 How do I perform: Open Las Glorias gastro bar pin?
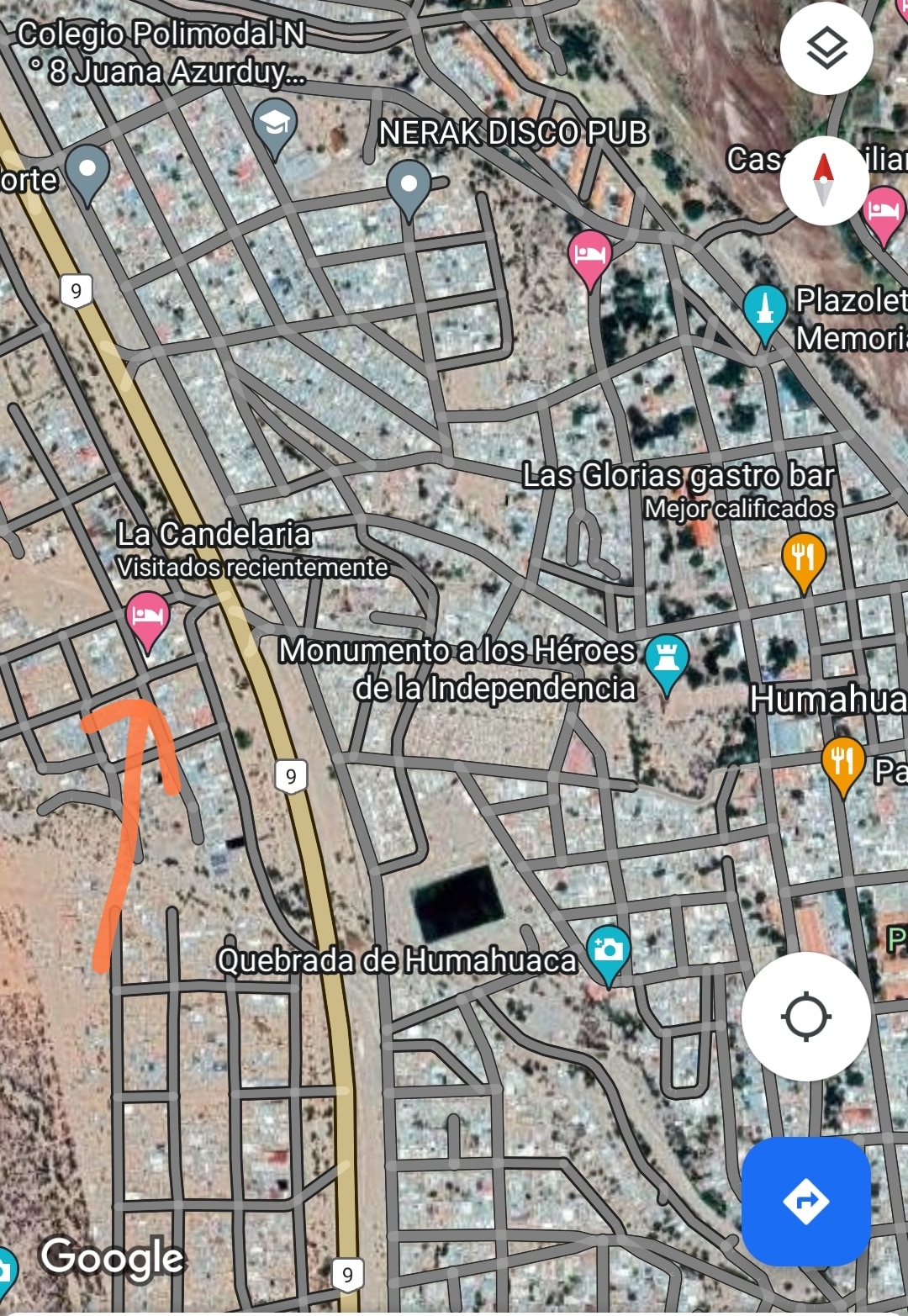804,558
